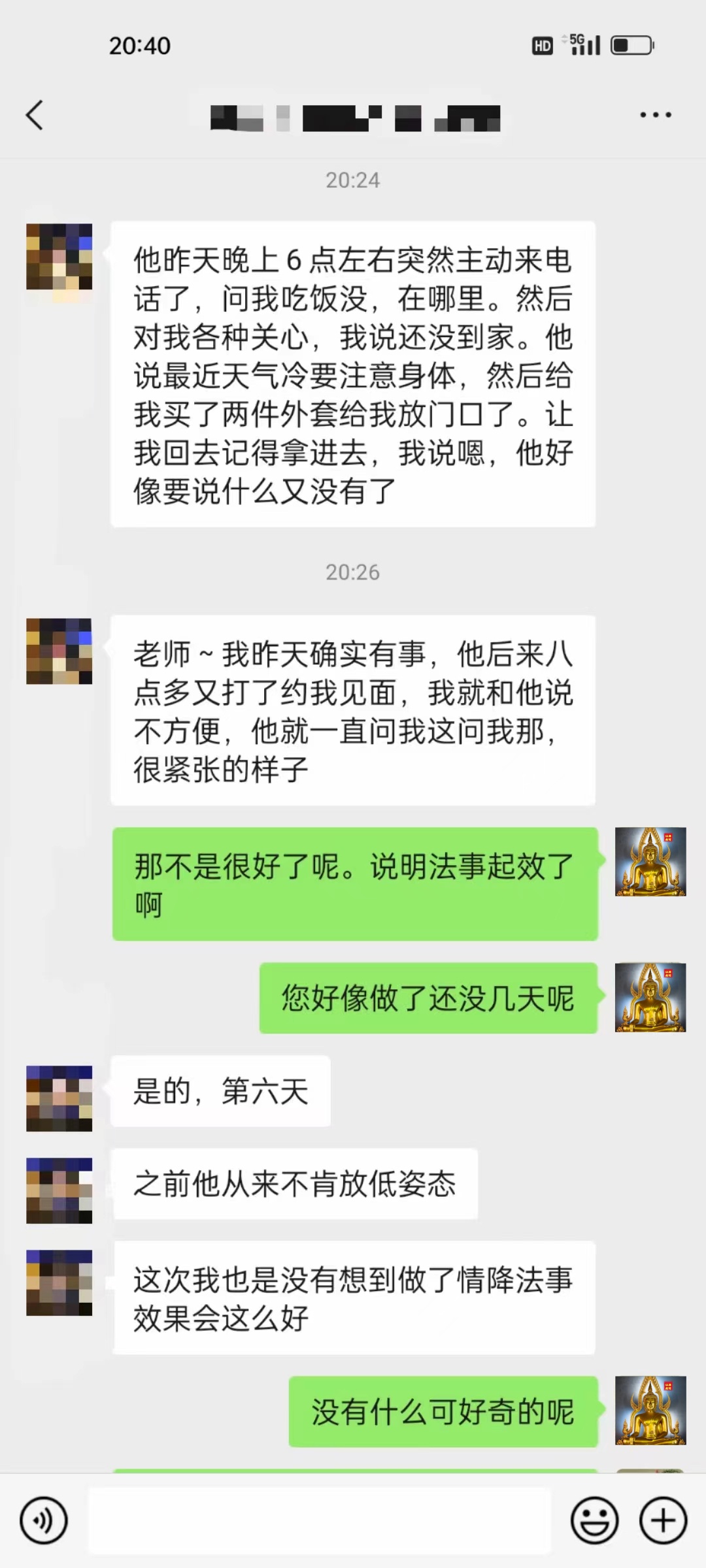Toggle between voice and keyboard input mode
This screenshot has height=1568, width=706.
(43, 1520)
